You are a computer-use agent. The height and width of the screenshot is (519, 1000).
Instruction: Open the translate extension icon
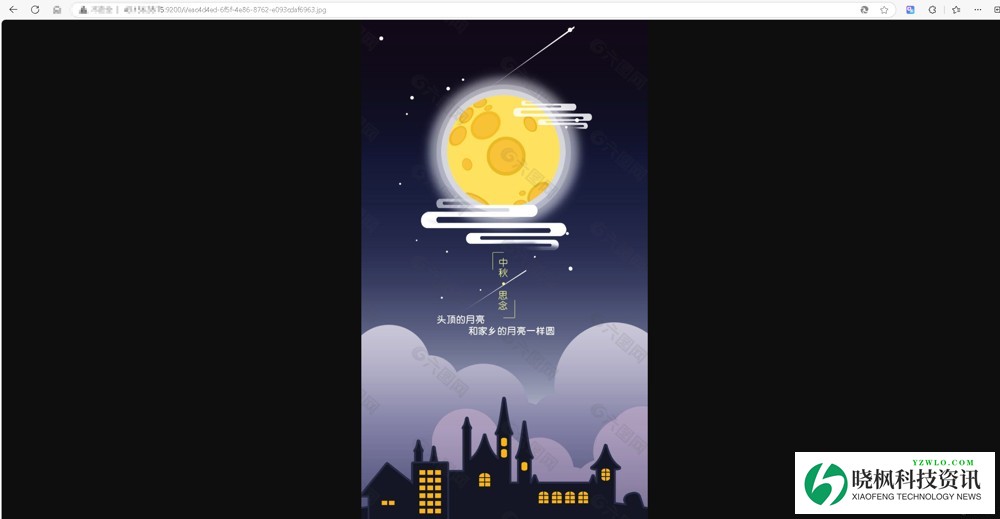pyautogui.click(x=911, y=9)
